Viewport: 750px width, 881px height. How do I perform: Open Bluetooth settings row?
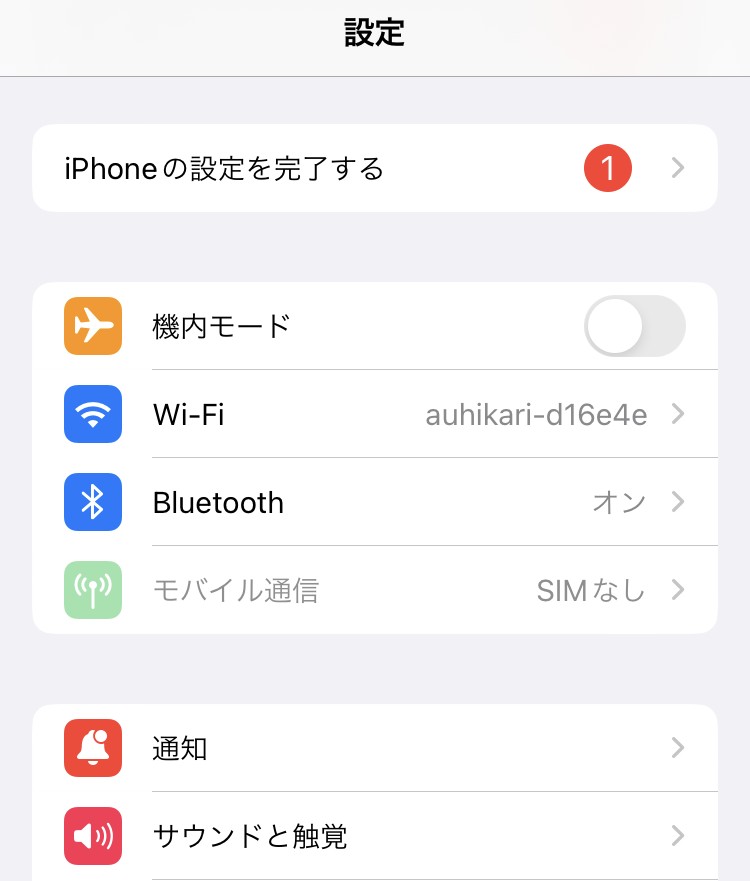tap(374, 502)
